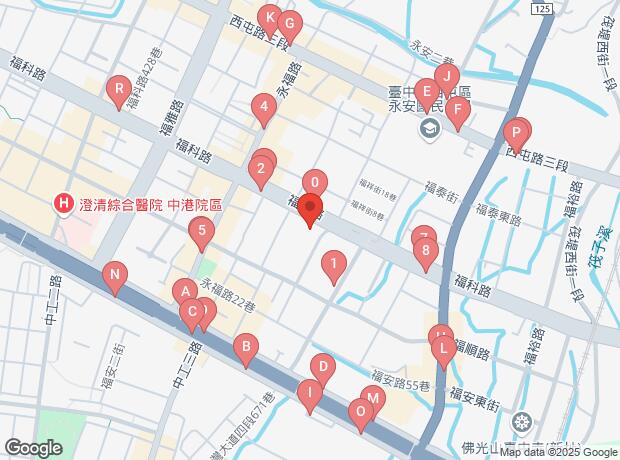
Task: Tap map marker J
Action: click(x=448, y=76)
